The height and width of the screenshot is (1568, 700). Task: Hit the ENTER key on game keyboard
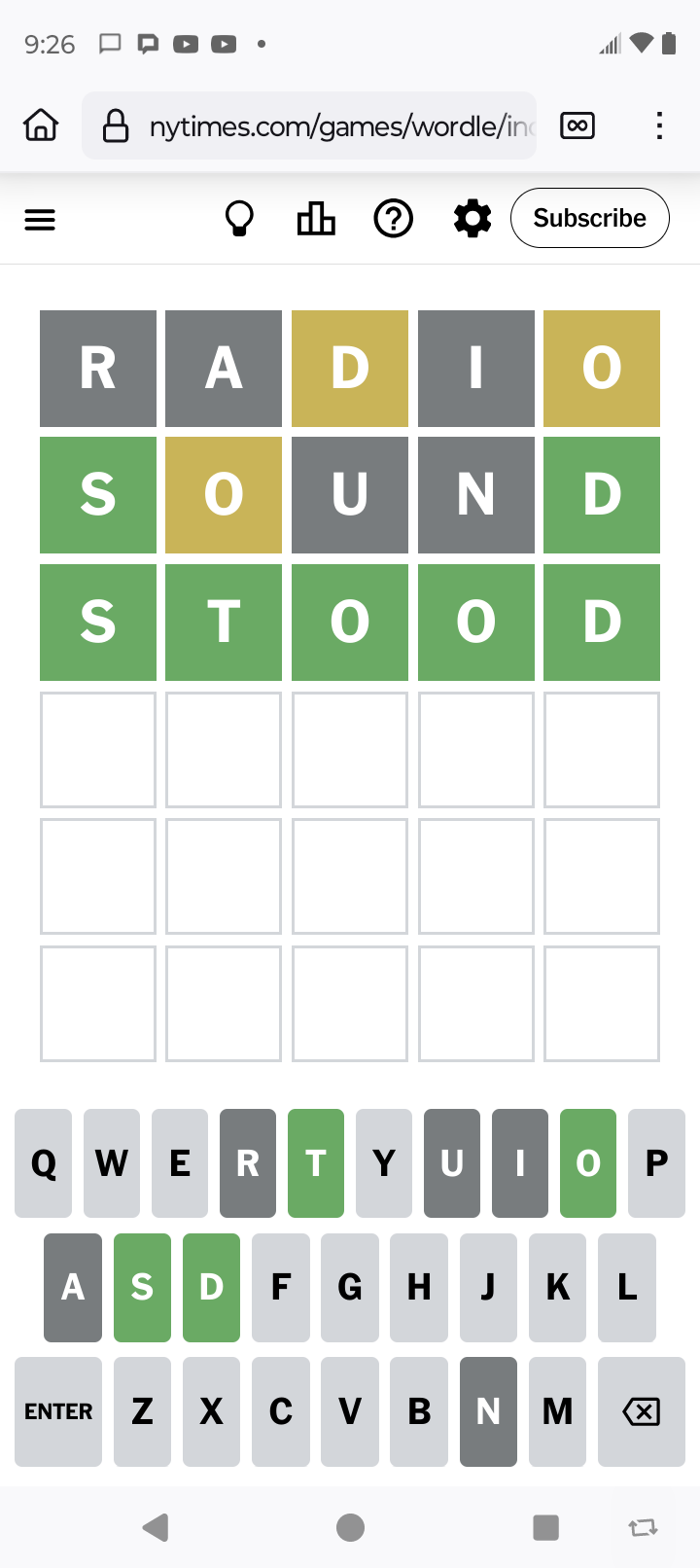[x=58, y=1411]
